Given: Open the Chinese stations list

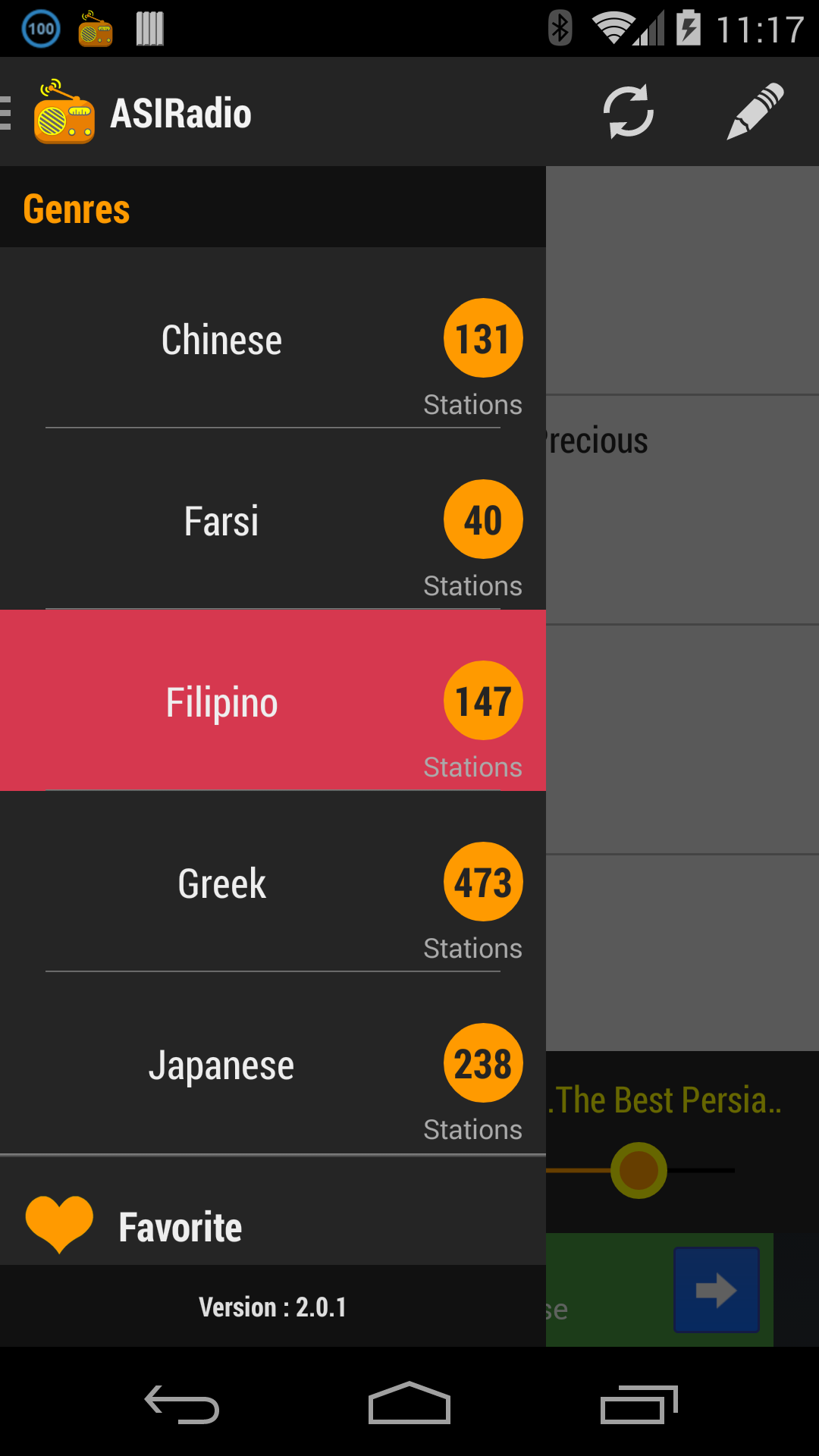Looking at the screenshot, I should pyautogui.click(x=221, y=339).
